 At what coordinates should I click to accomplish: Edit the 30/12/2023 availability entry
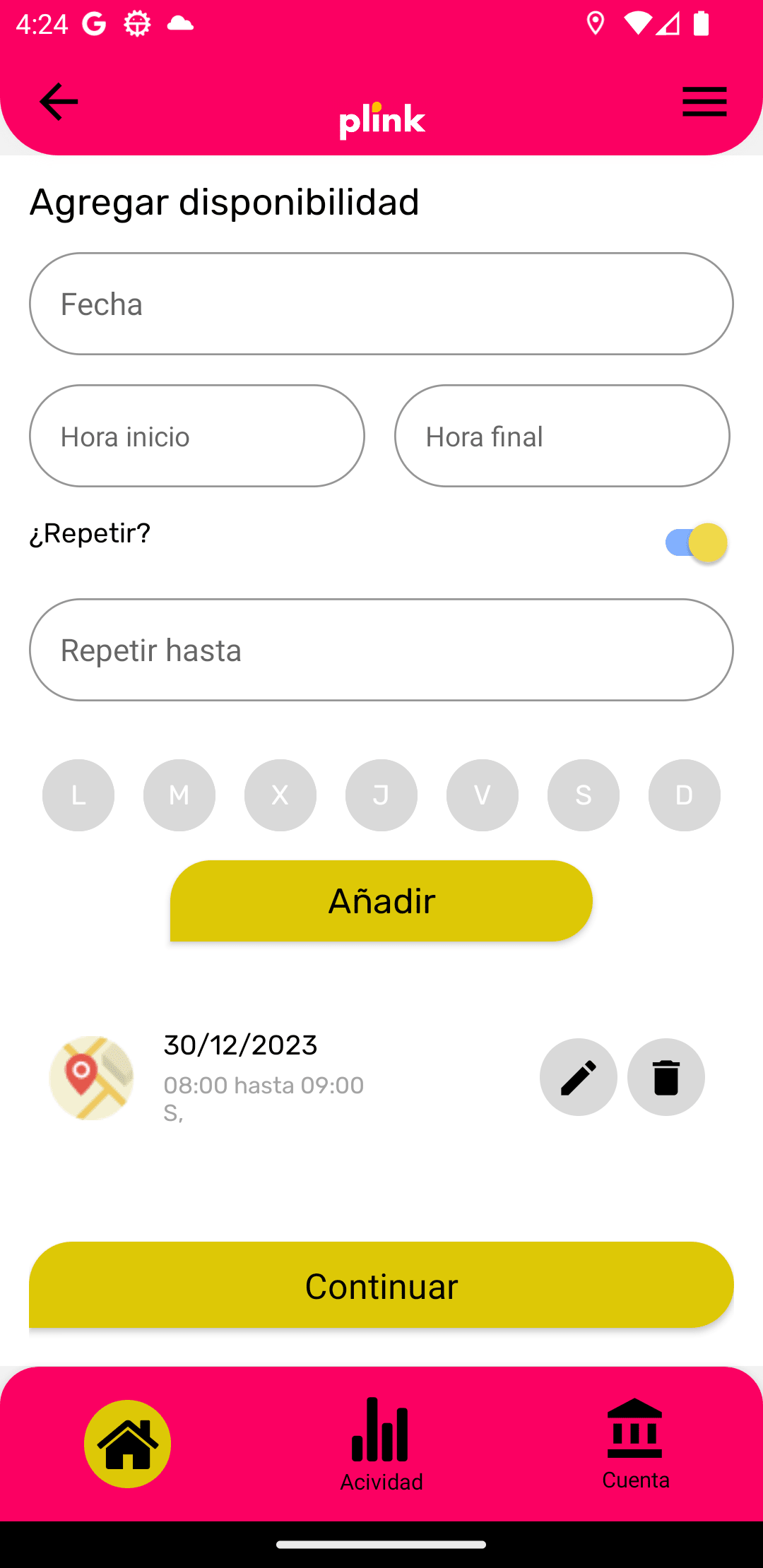[x=579, y=1077]
